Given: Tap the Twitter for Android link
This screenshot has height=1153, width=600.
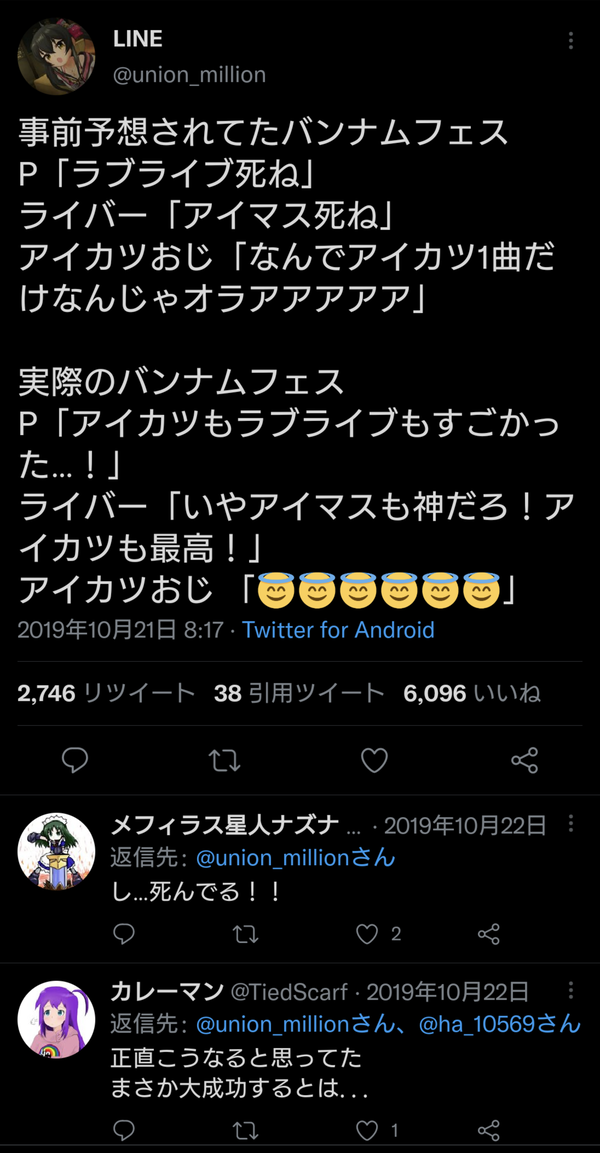Looking at the screenshot, I should [x=338, y=629].
